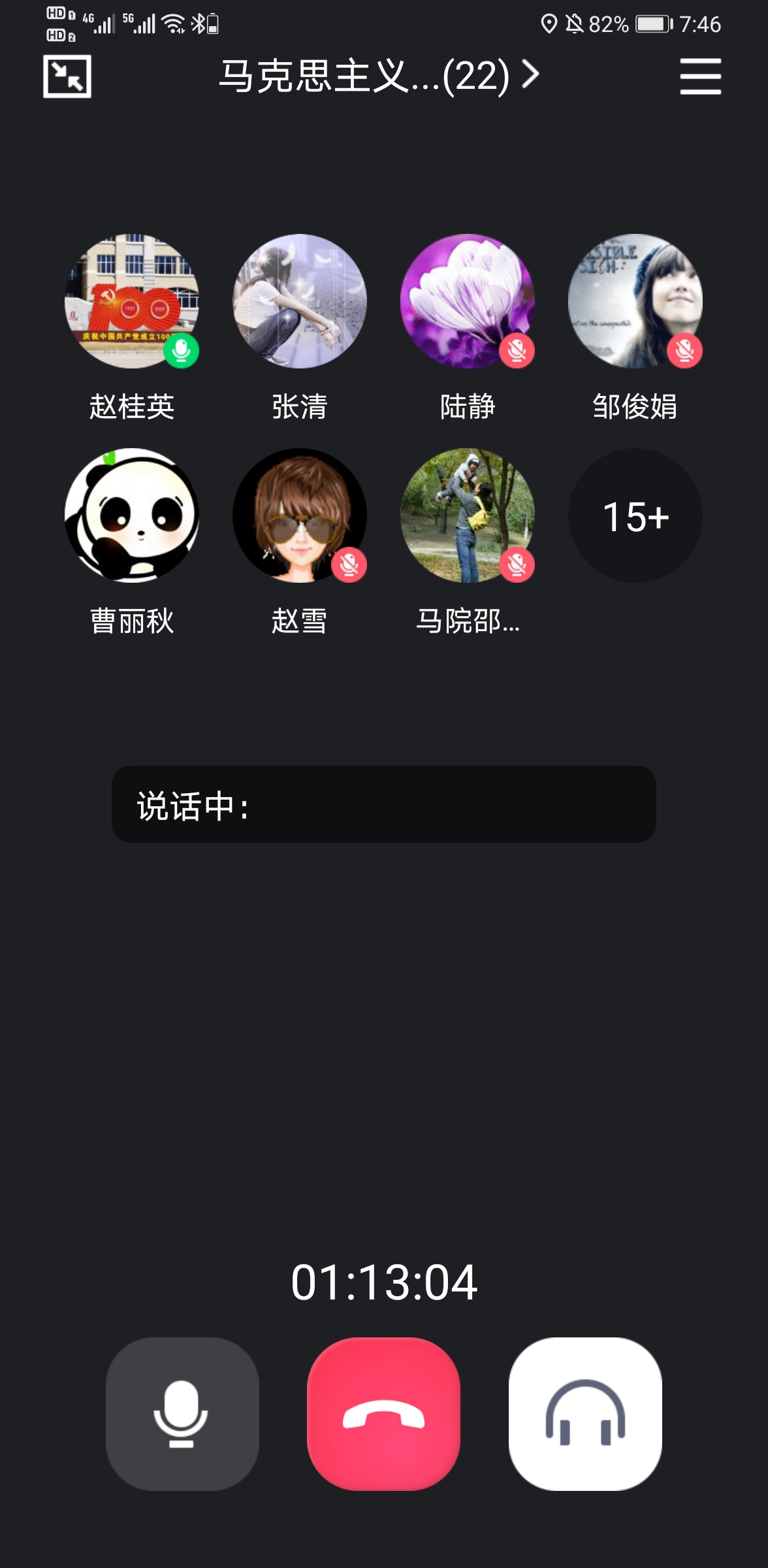
Task: Tap 赵桂英's avatar
Action: [x=132, y=301]
